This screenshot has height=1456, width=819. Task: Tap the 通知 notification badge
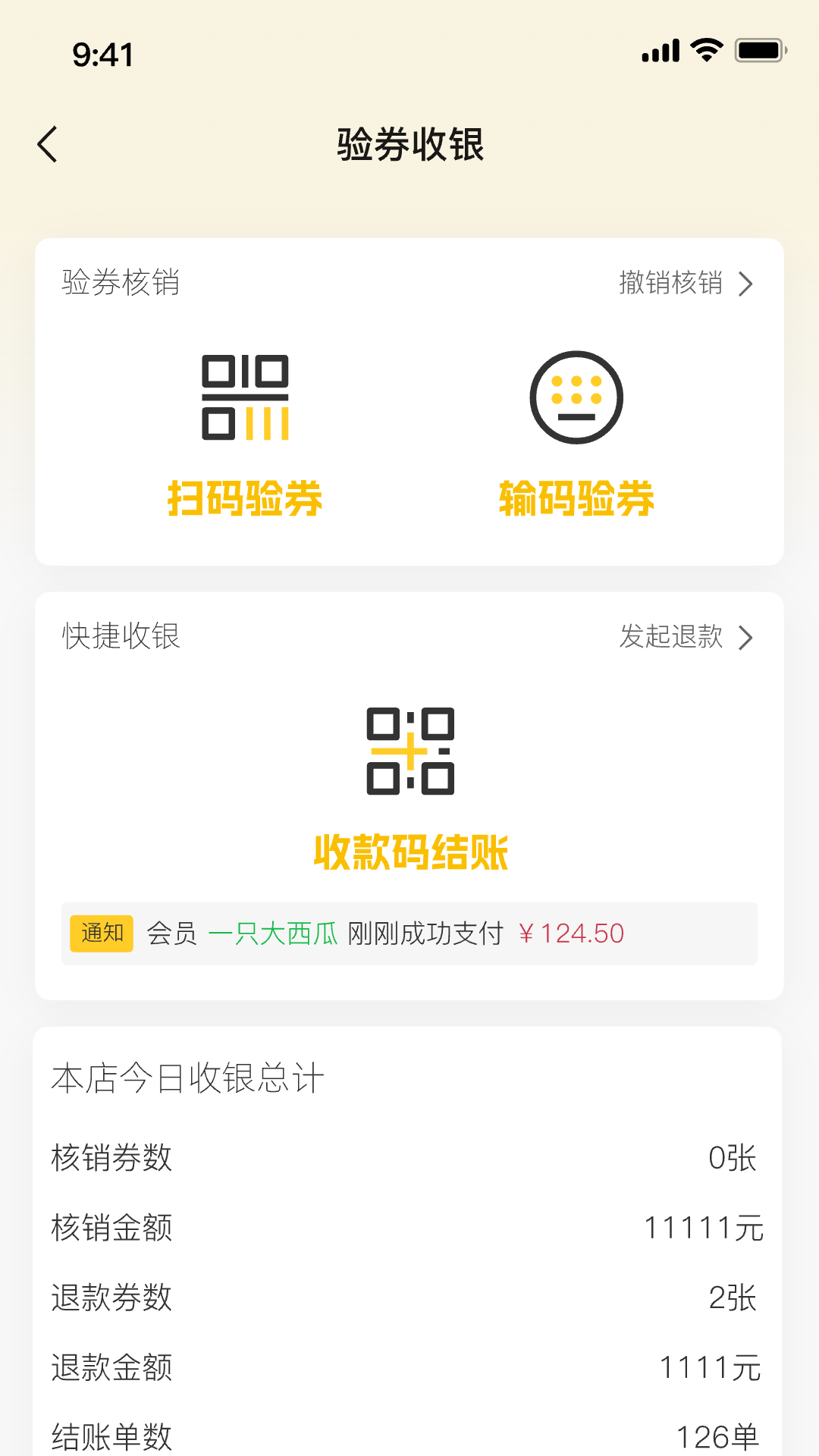(101, 934)
